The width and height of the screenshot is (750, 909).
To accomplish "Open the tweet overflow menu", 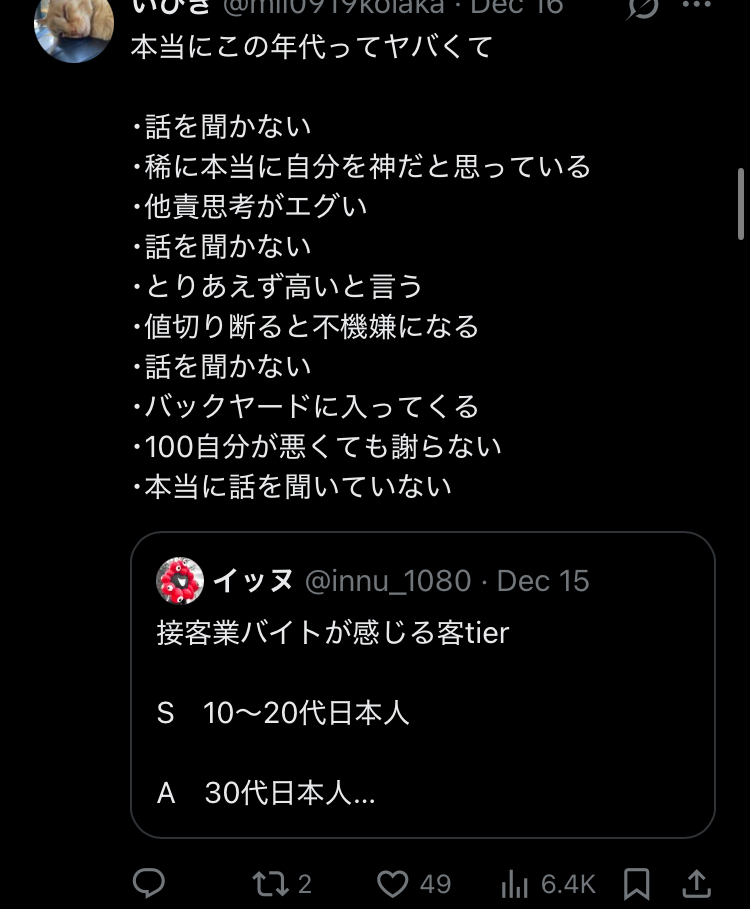I will click(x=696, y=8).
